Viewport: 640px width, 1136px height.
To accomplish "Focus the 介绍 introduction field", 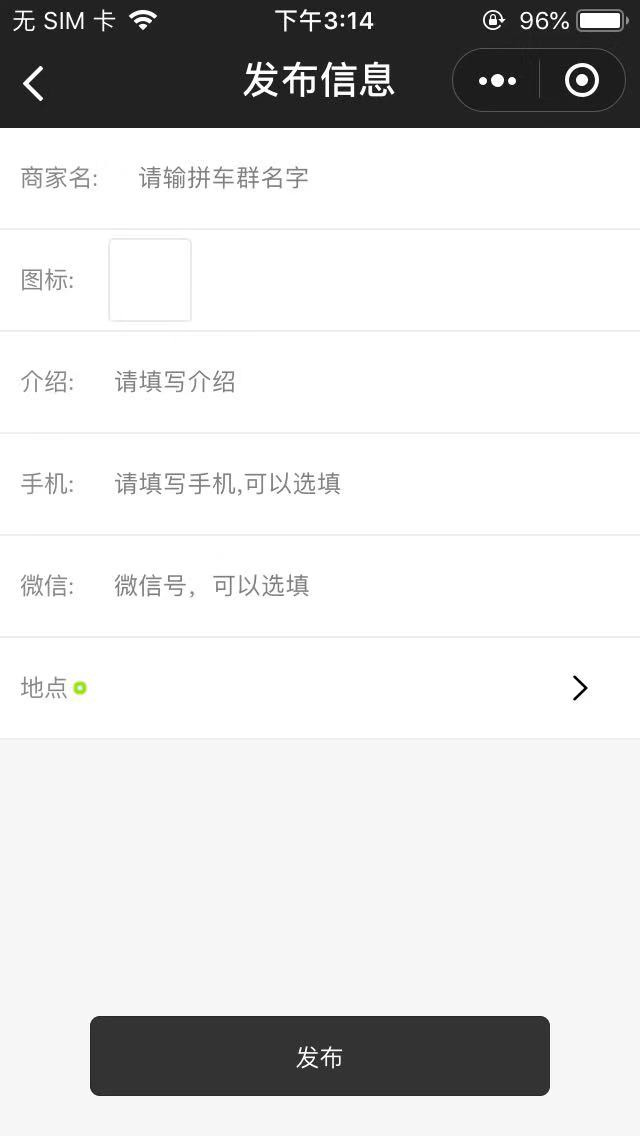I will click(x=370, y=382).
